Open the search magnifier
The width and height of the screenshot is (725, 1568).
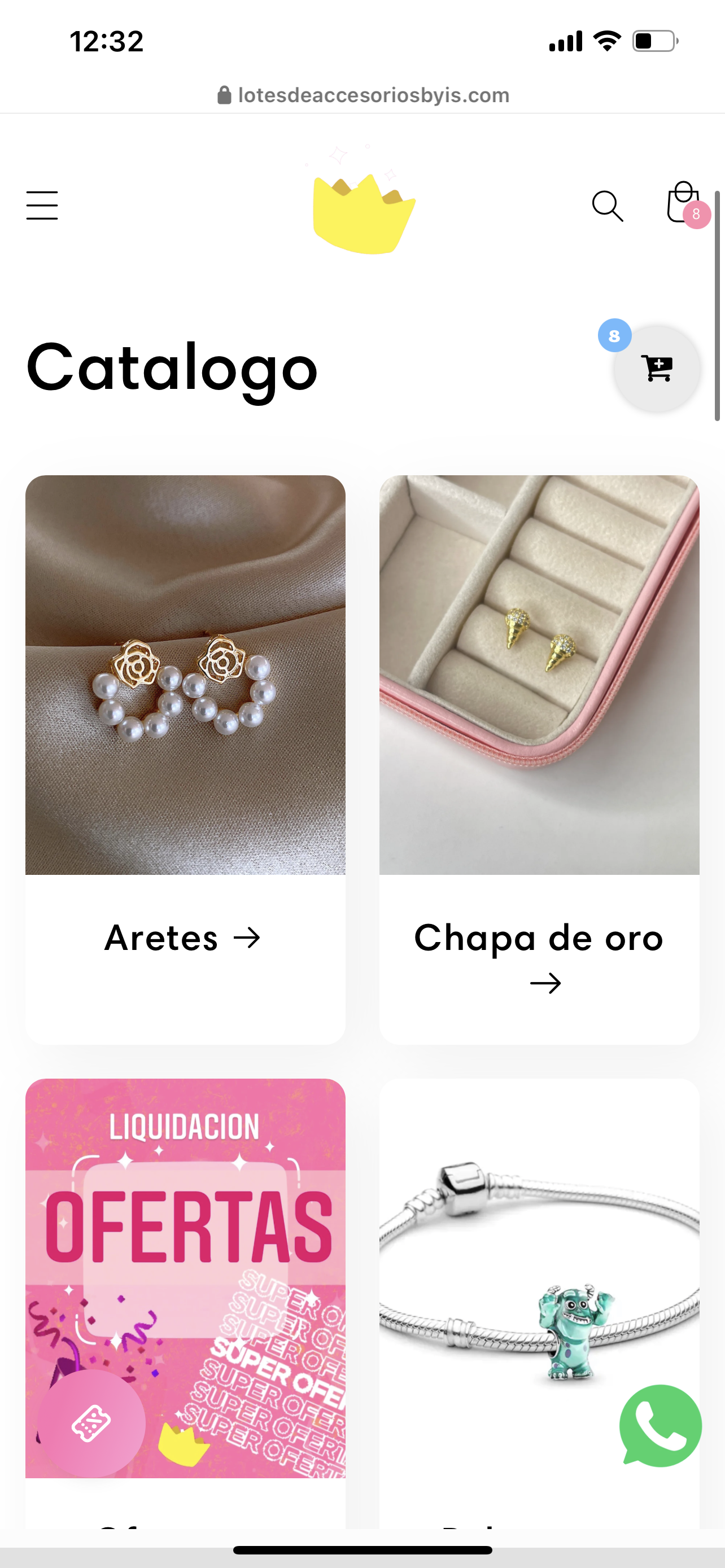tap(607, 206)
